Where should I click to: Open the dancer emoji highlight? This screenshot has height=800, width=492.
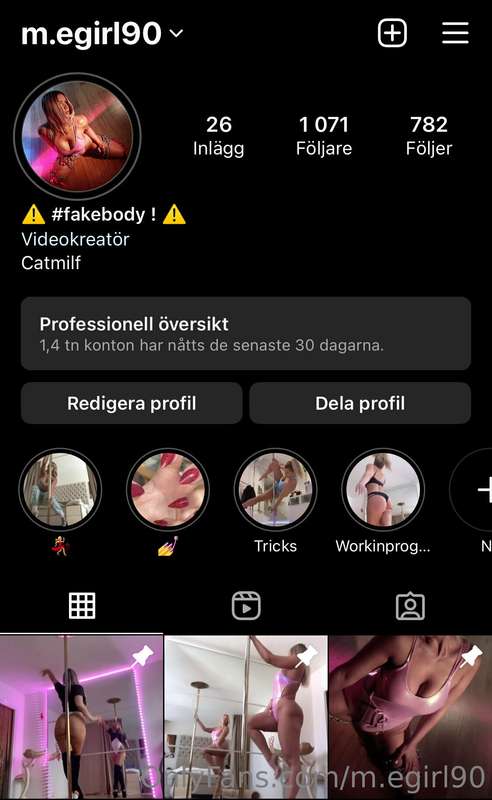pyautogui.click(x=60, y=490)
